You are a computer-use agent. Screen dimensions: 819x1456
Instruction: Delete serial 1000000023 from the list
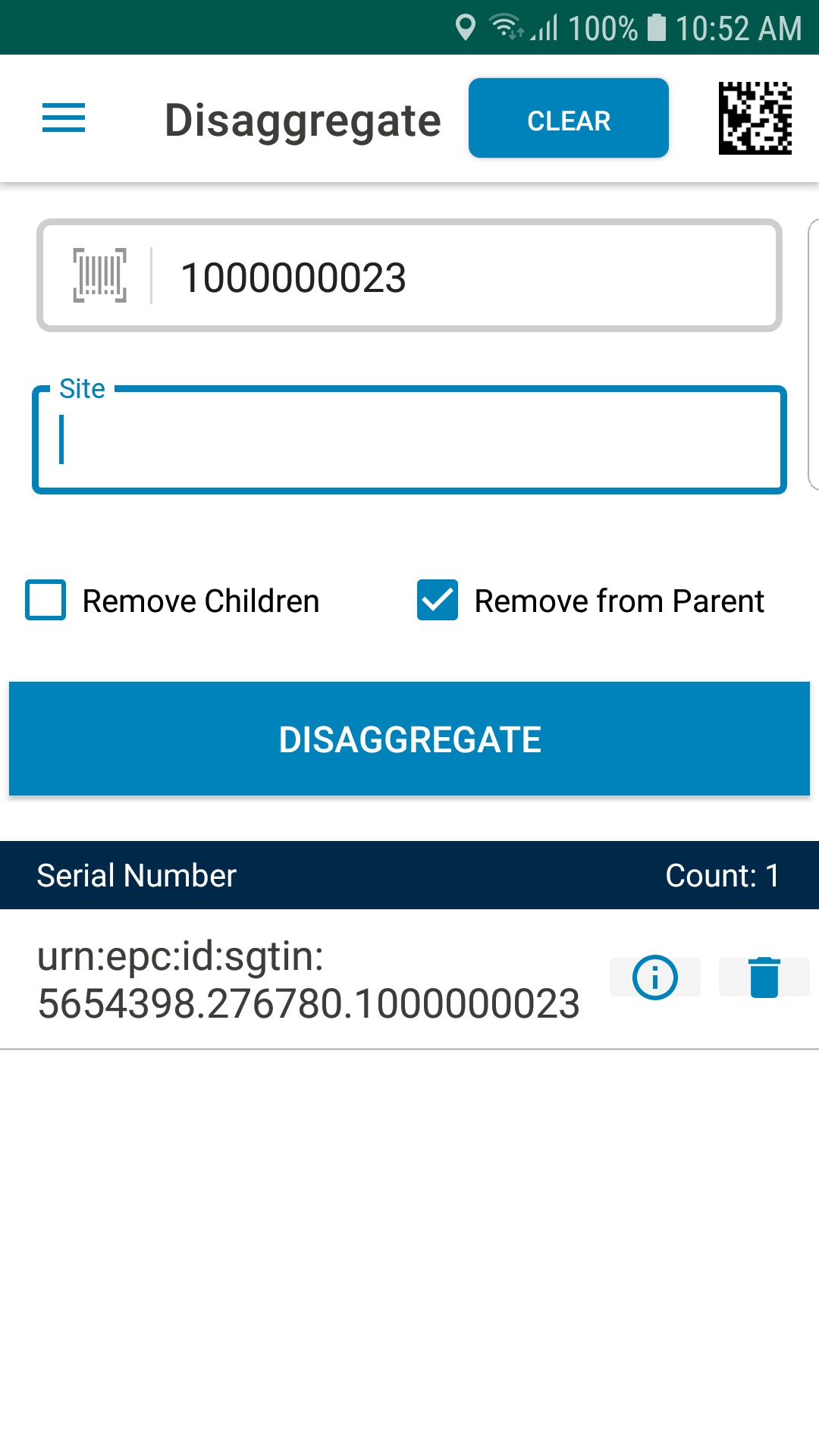764,977
